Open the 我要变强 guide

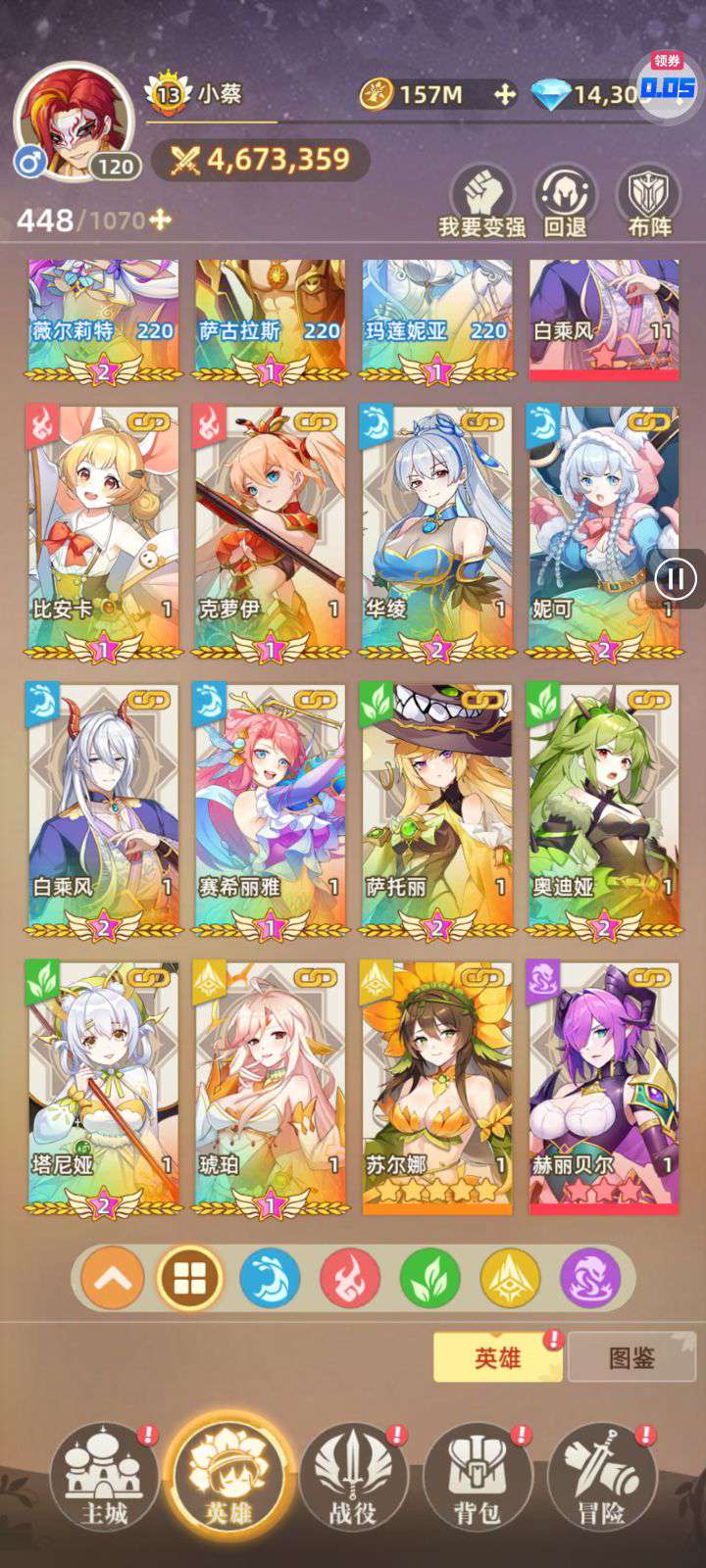click(x=481, y=202)
